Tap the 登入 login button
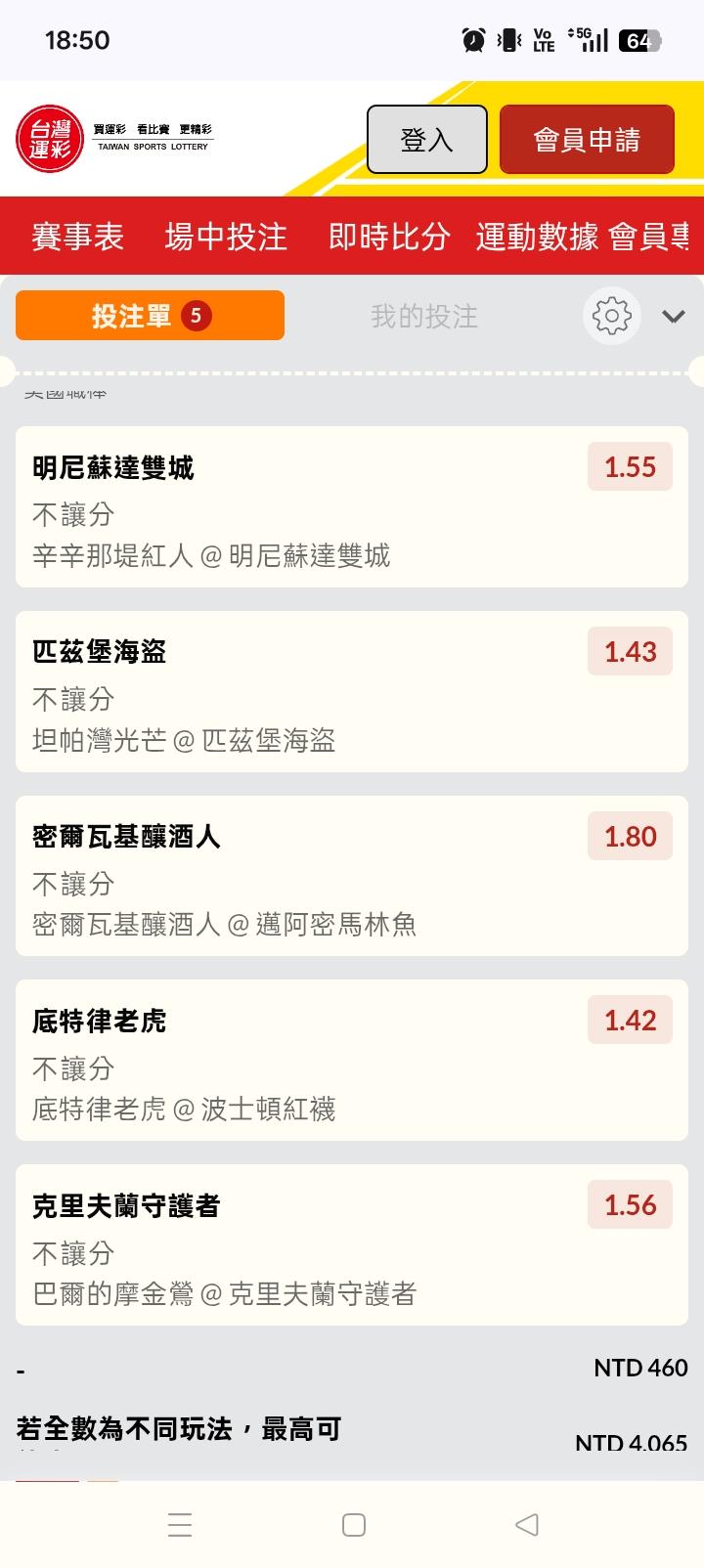Viewport: 704px width, 1568px height. coord(426,140)
